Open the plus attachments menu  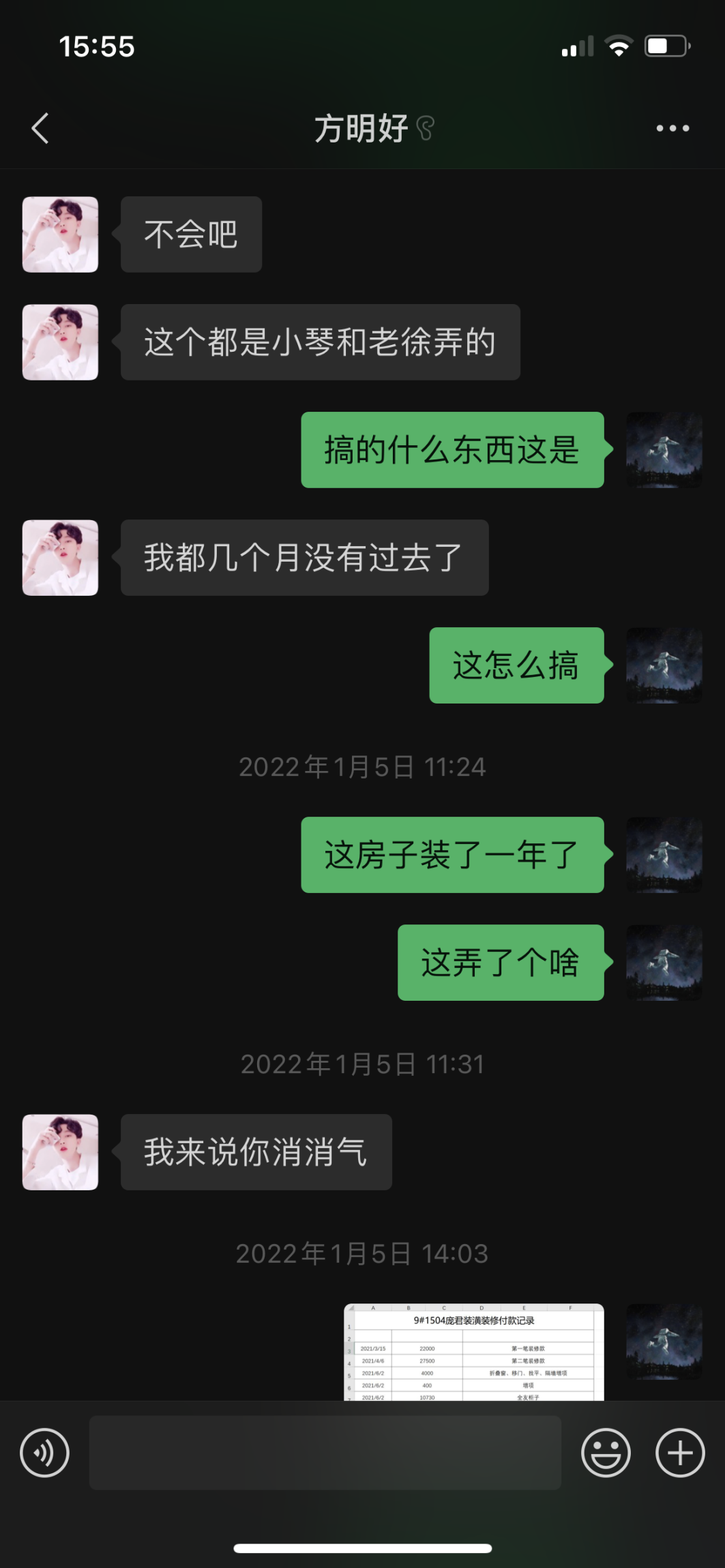680,1453
